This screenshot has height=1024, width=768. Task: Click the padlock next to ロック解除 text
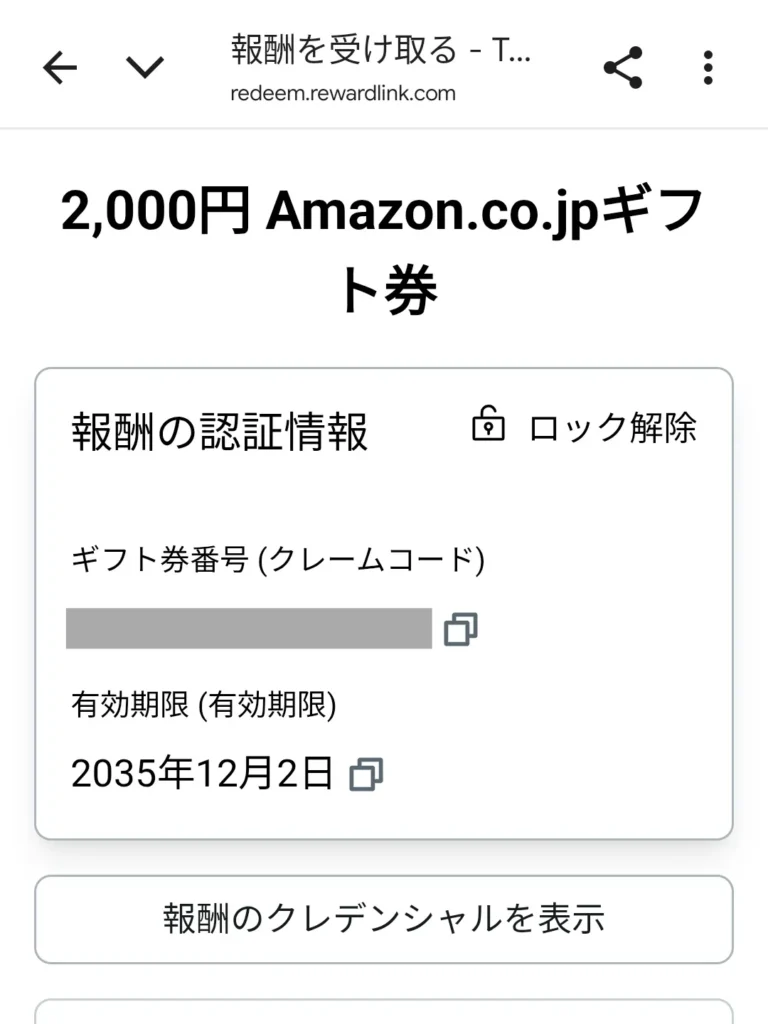pos(487,426)
